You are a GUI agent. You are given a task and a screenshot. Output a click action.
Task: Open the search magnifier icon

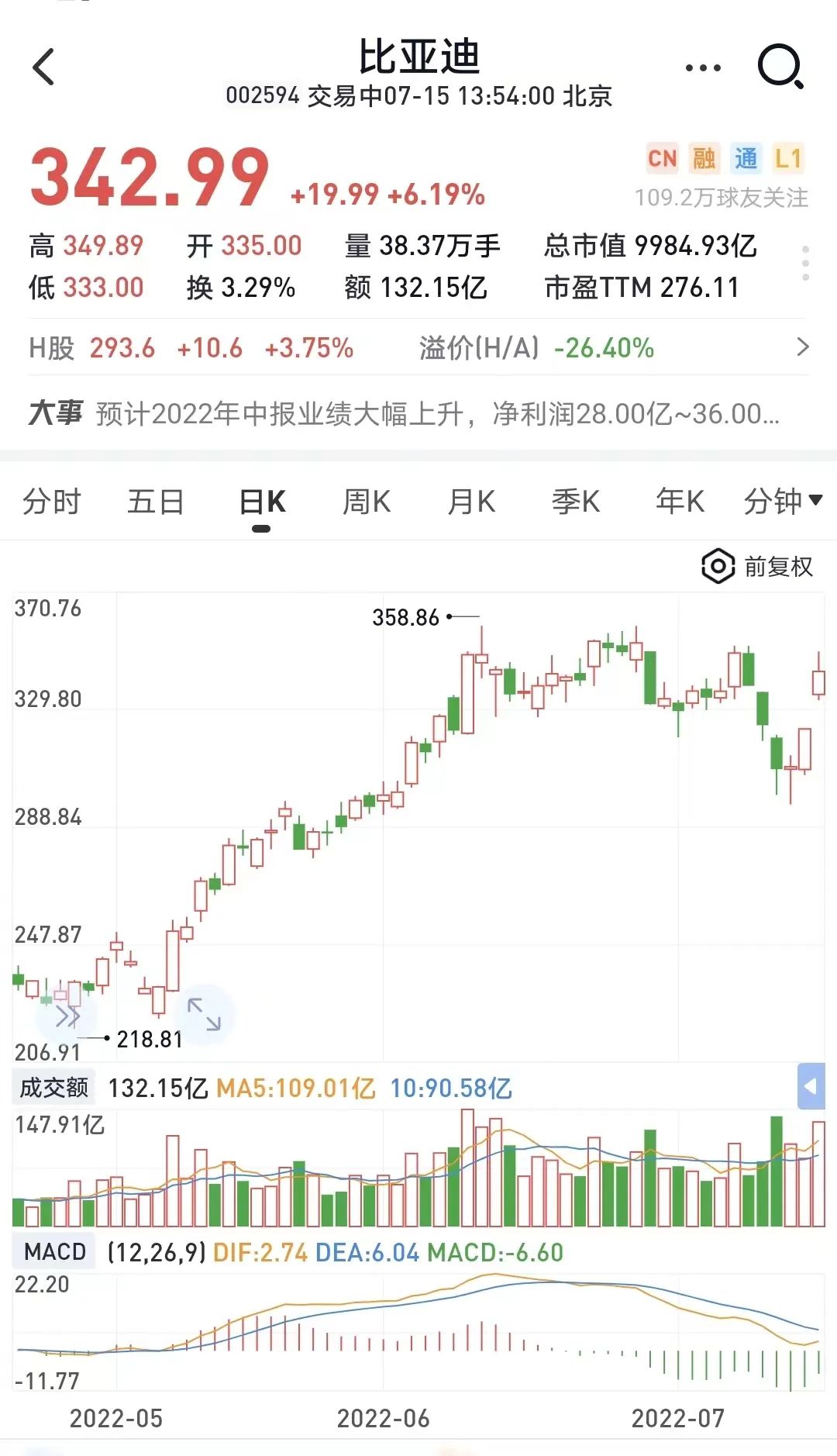tap(780, 67)
